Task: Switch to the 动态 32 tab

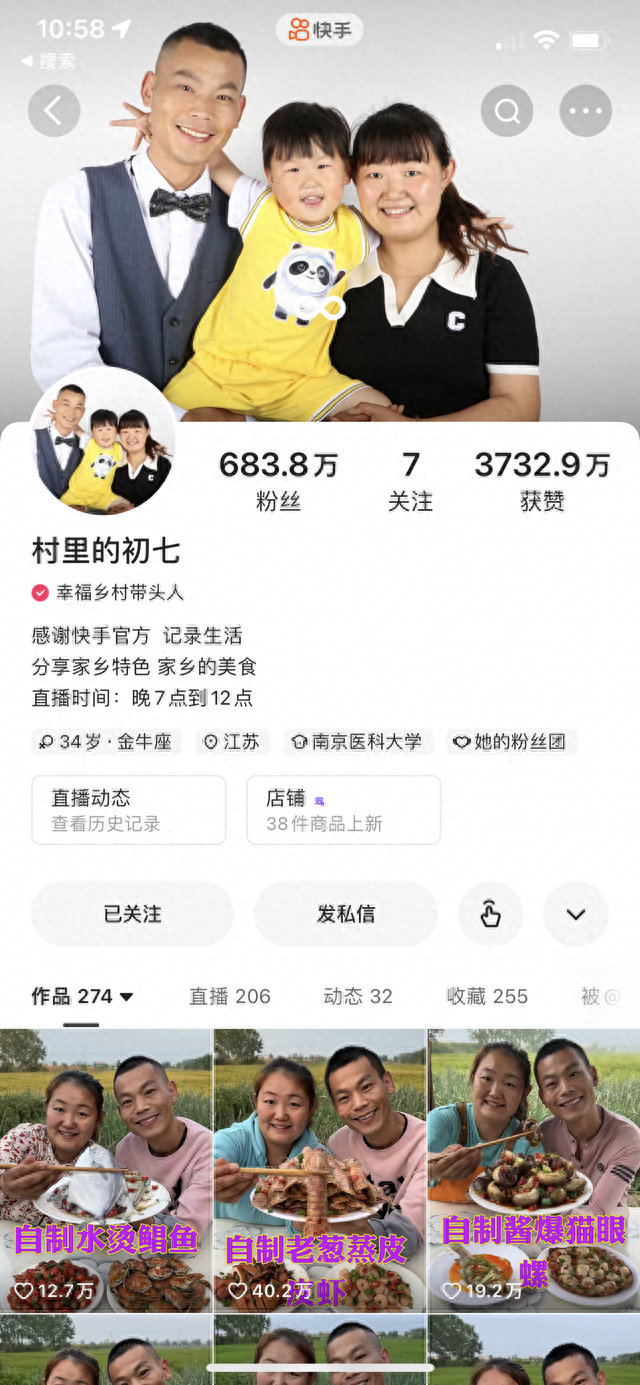Action: pos(358,996)
